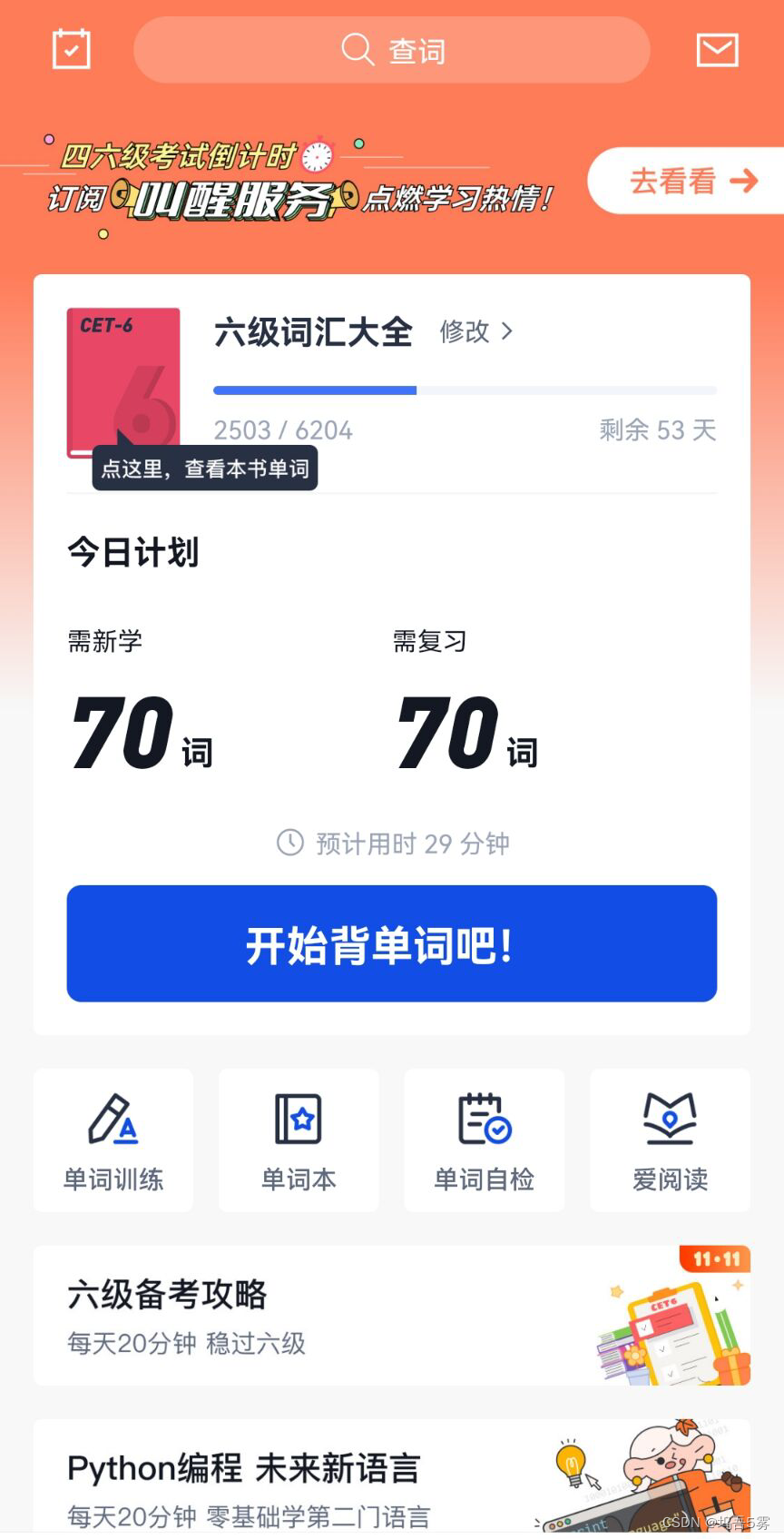The width and height of the screenshot is (784, 1539).
Task: Open the calendar check-in icon
Action: point(70,50)
